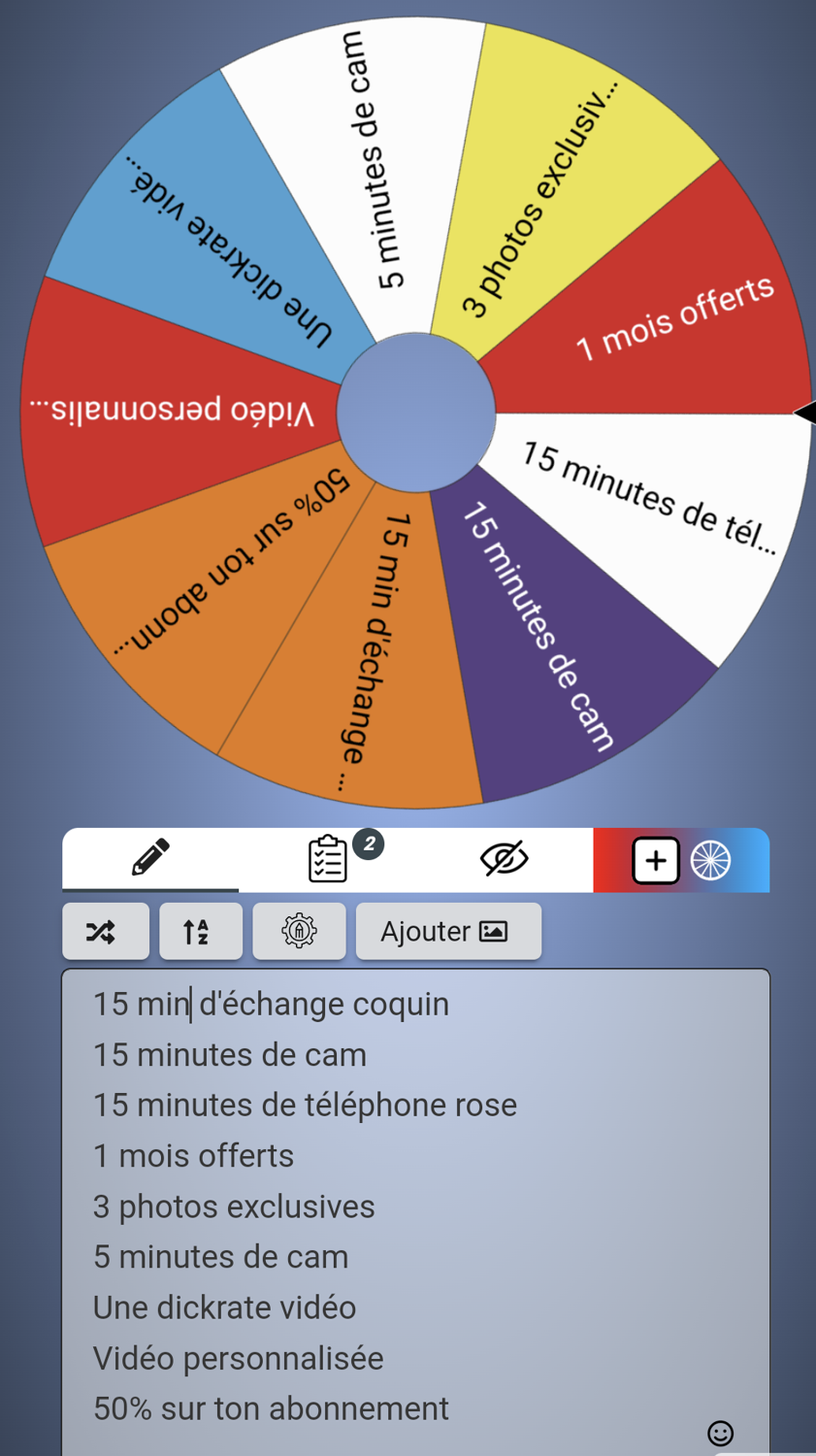The height and width of the screenshot is (1456, 816).
Task: Open the results checklist tab
Action: click(x=328, y=859)
